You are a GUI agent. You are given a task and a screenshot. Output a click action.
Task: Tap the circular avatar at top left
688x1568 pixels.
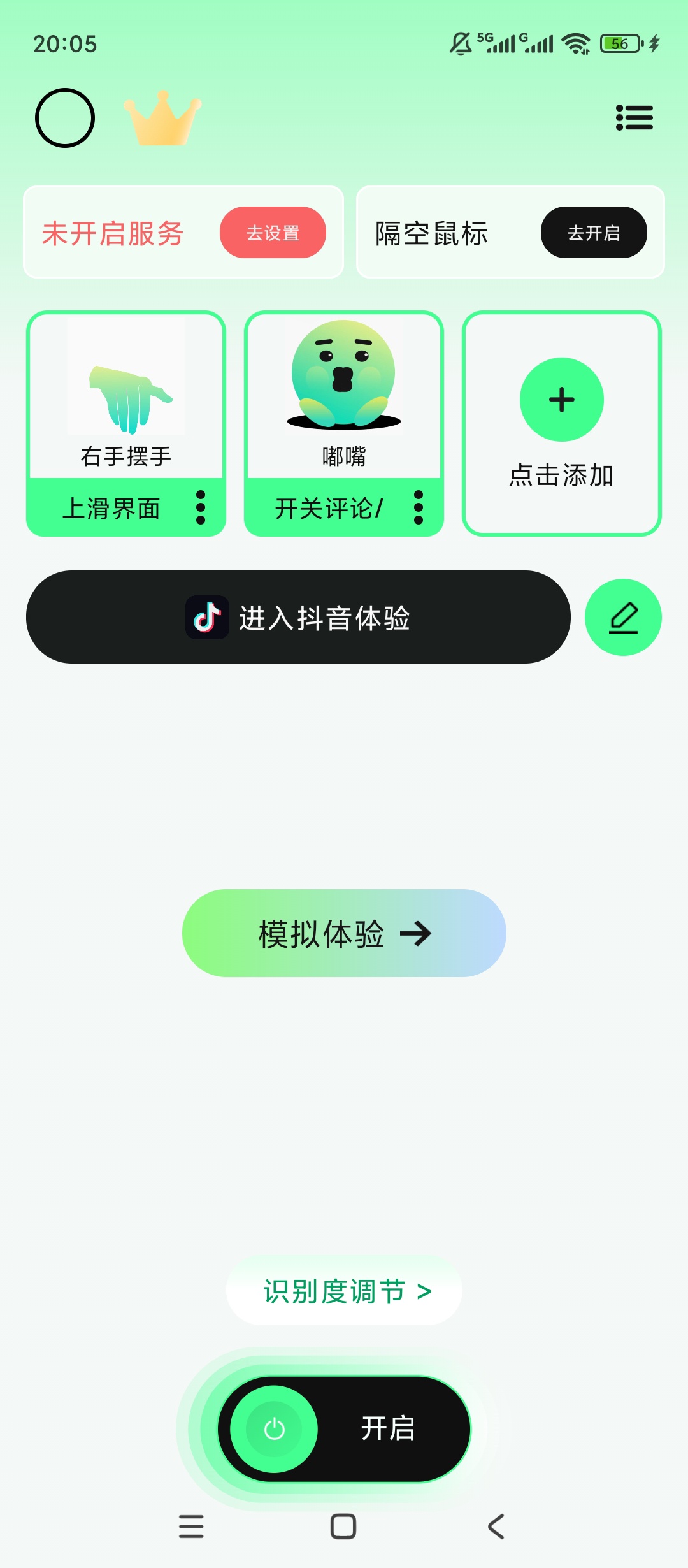point(66,117)
